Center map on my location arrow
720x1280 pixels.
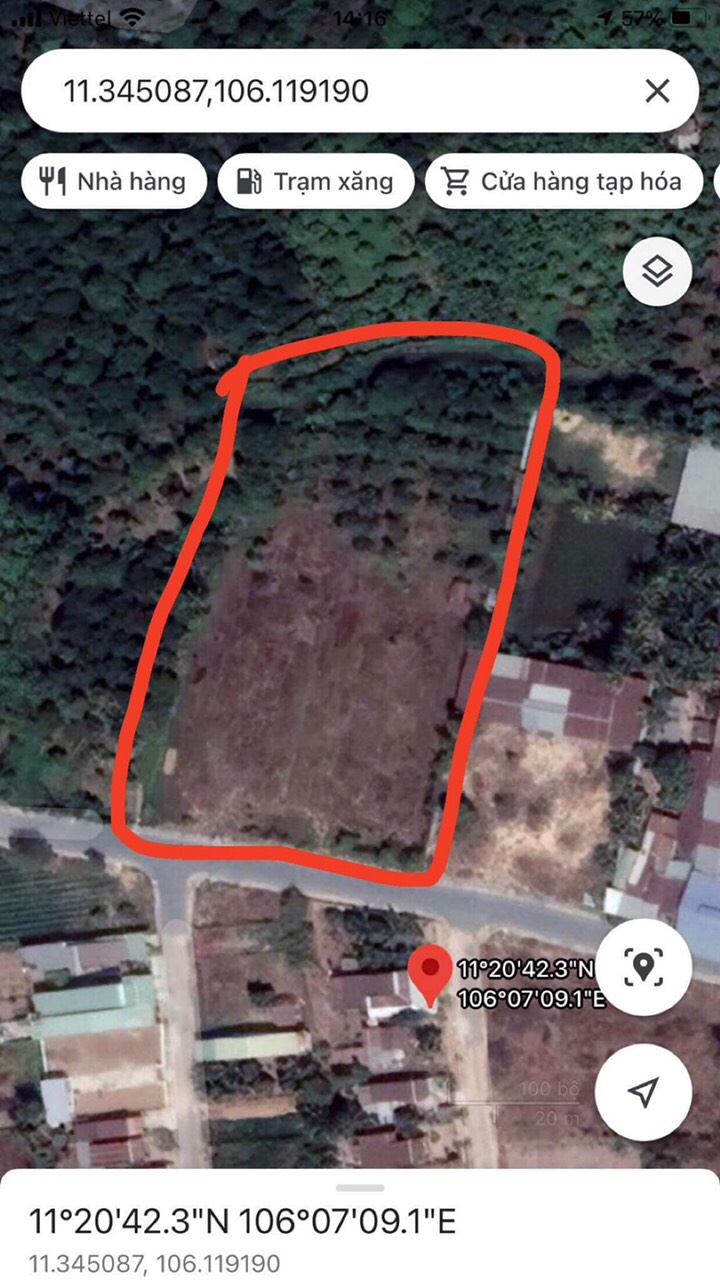[642, 1092]
